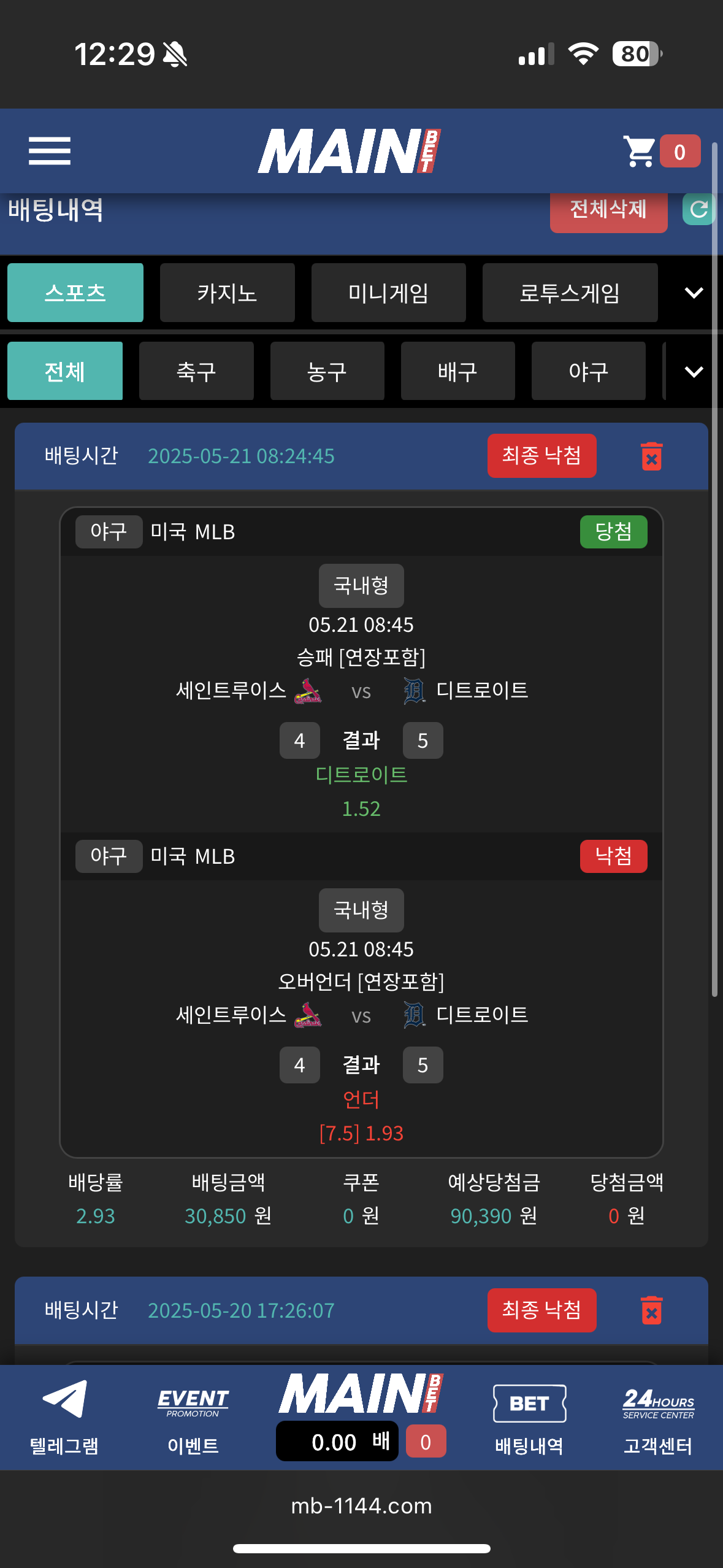Delete the bet from 2025-05-21 08:24:45
Screen dimensions: 723x1568
click(651, 456)
